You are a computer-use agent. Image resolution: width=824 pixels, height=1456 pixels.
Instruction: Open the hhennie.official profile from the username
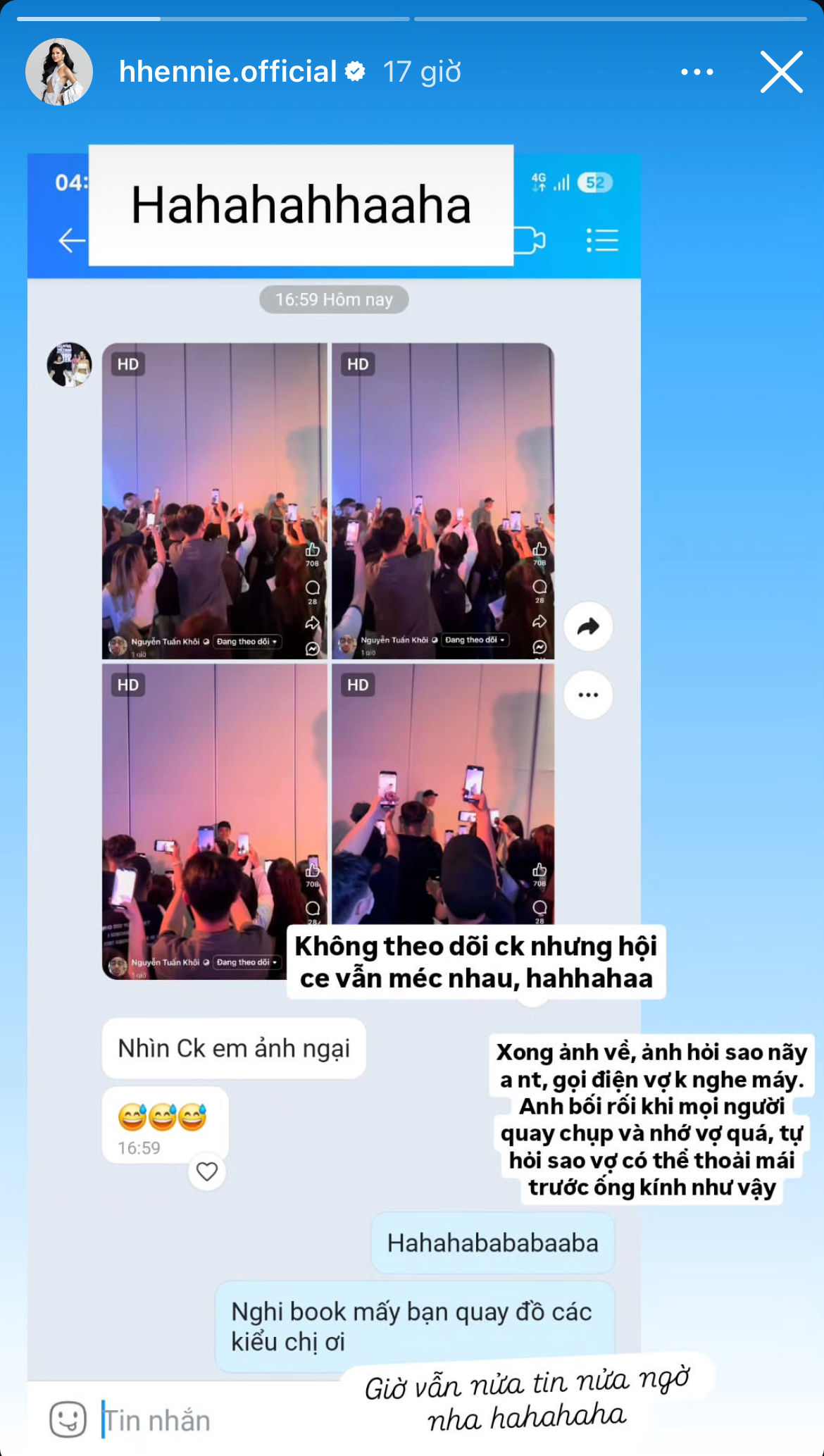227,72
